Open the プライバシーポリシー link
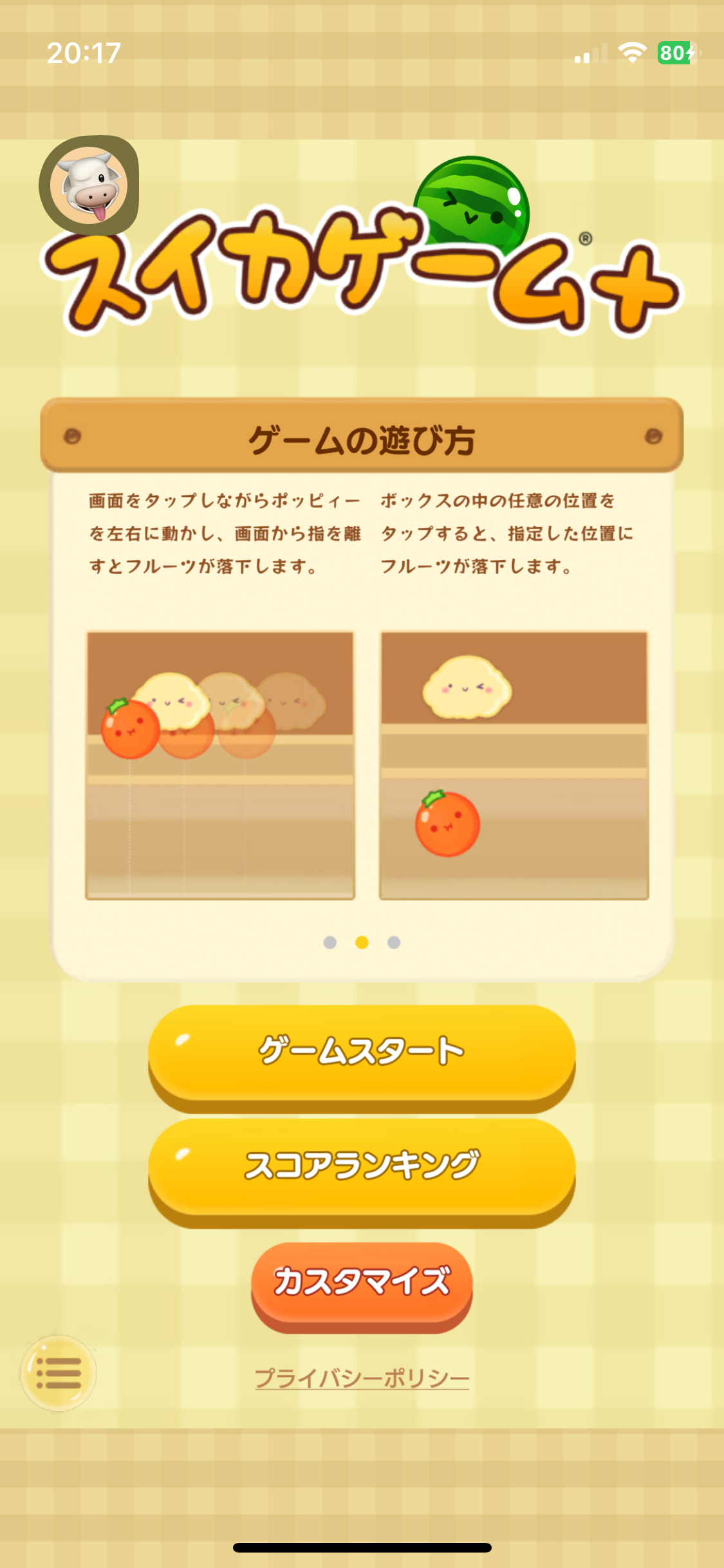 (x=362, y=1378)
